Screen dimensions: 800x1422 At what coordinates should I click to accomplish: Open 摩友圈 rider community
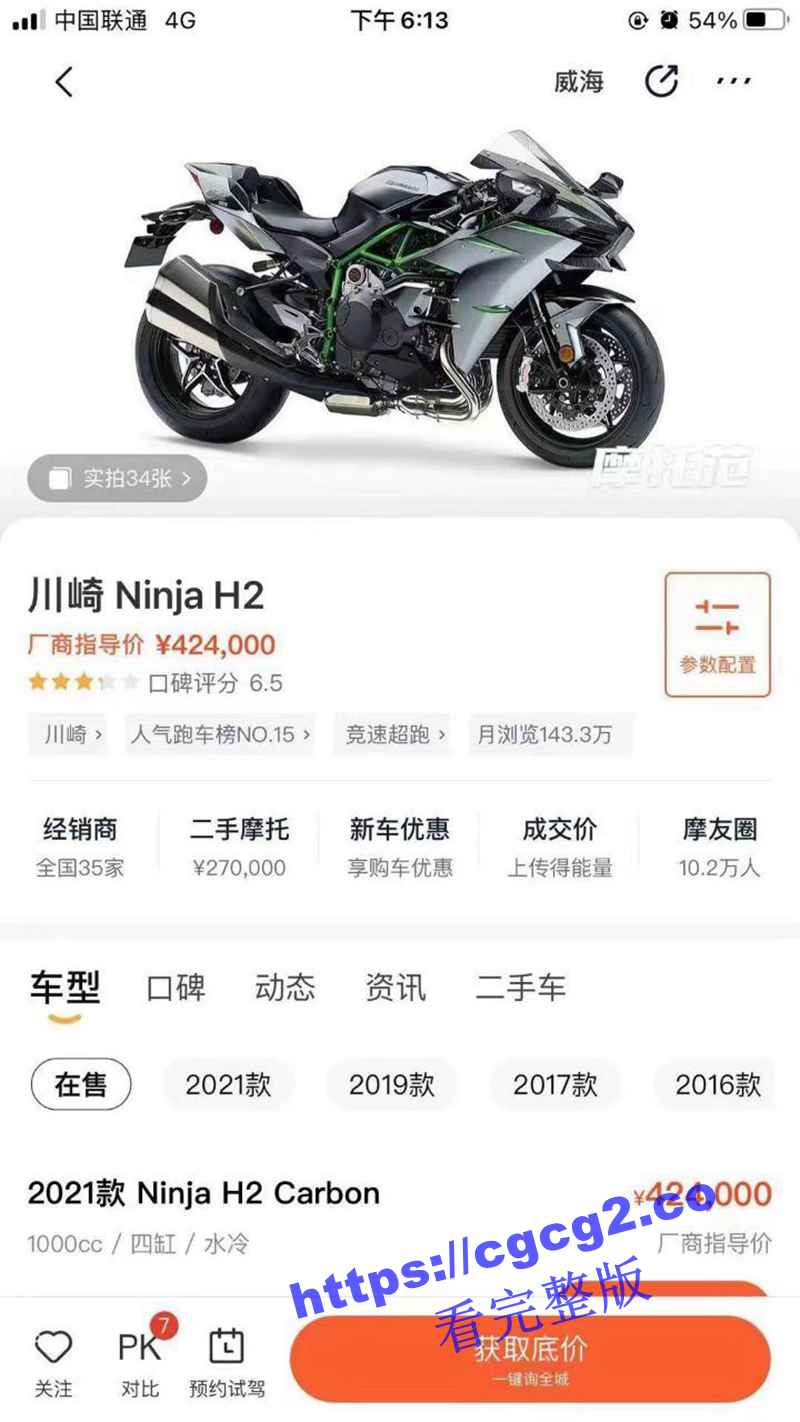[x=719, y=846]
